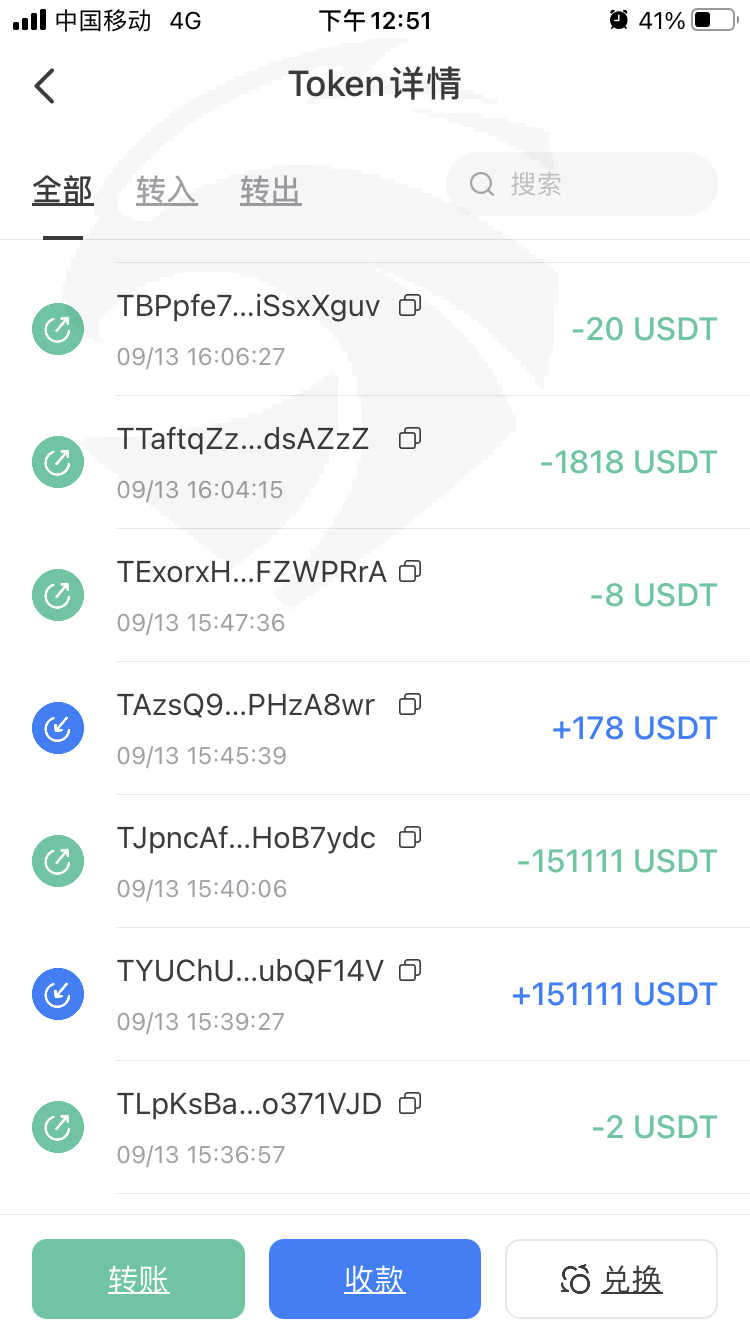This screenshot has width=750, height=1334.
Task: Switch to the 转出 tab
Action: tap(270, 190)
